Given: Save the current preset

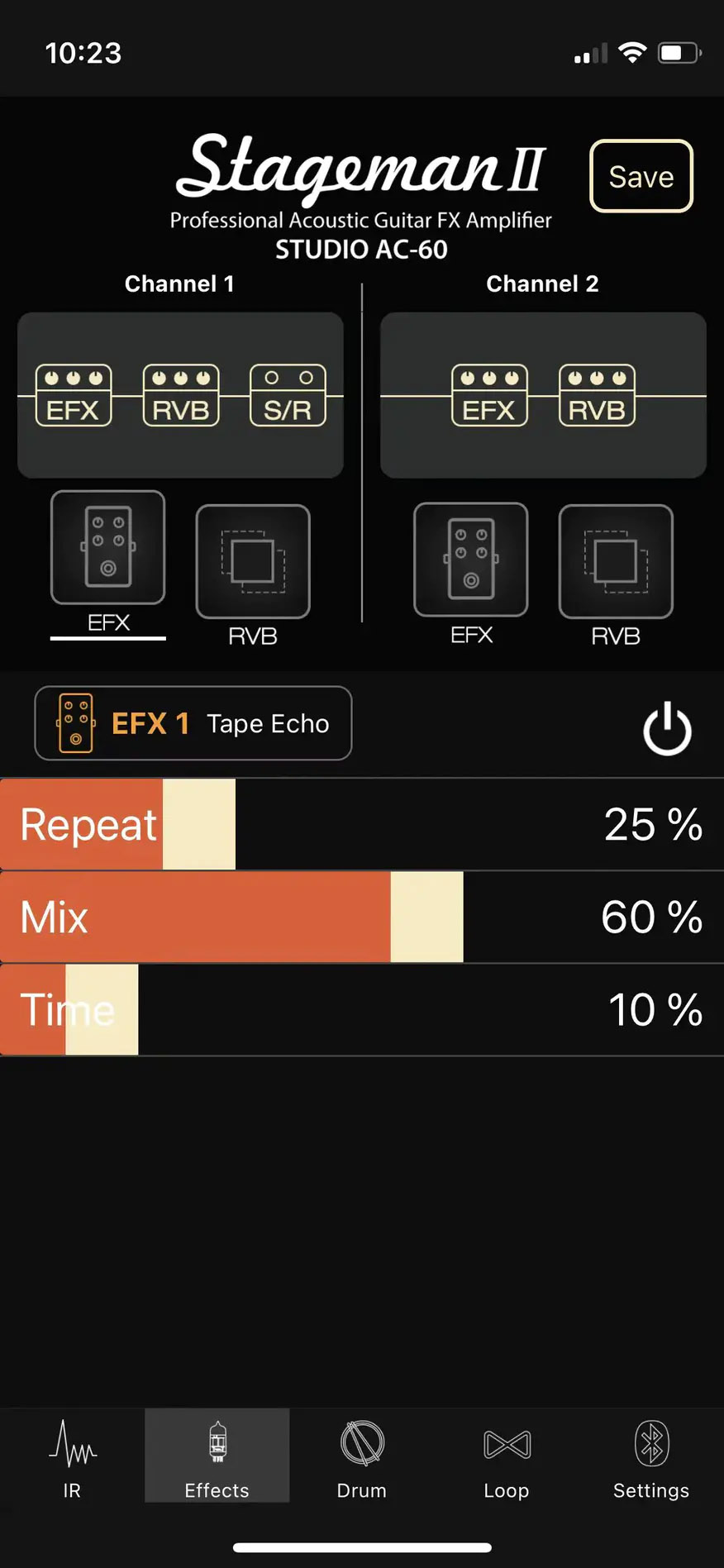Looking at the screenshot, I should click(x=641, y=176).
